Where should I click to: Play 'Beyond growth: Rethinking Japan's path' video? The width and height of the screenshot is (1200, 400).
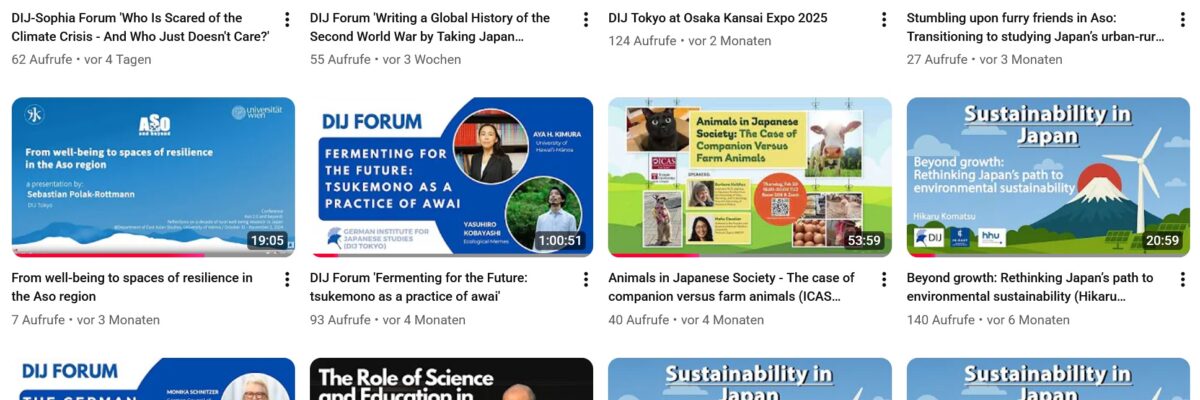(x=1048, y=176)
